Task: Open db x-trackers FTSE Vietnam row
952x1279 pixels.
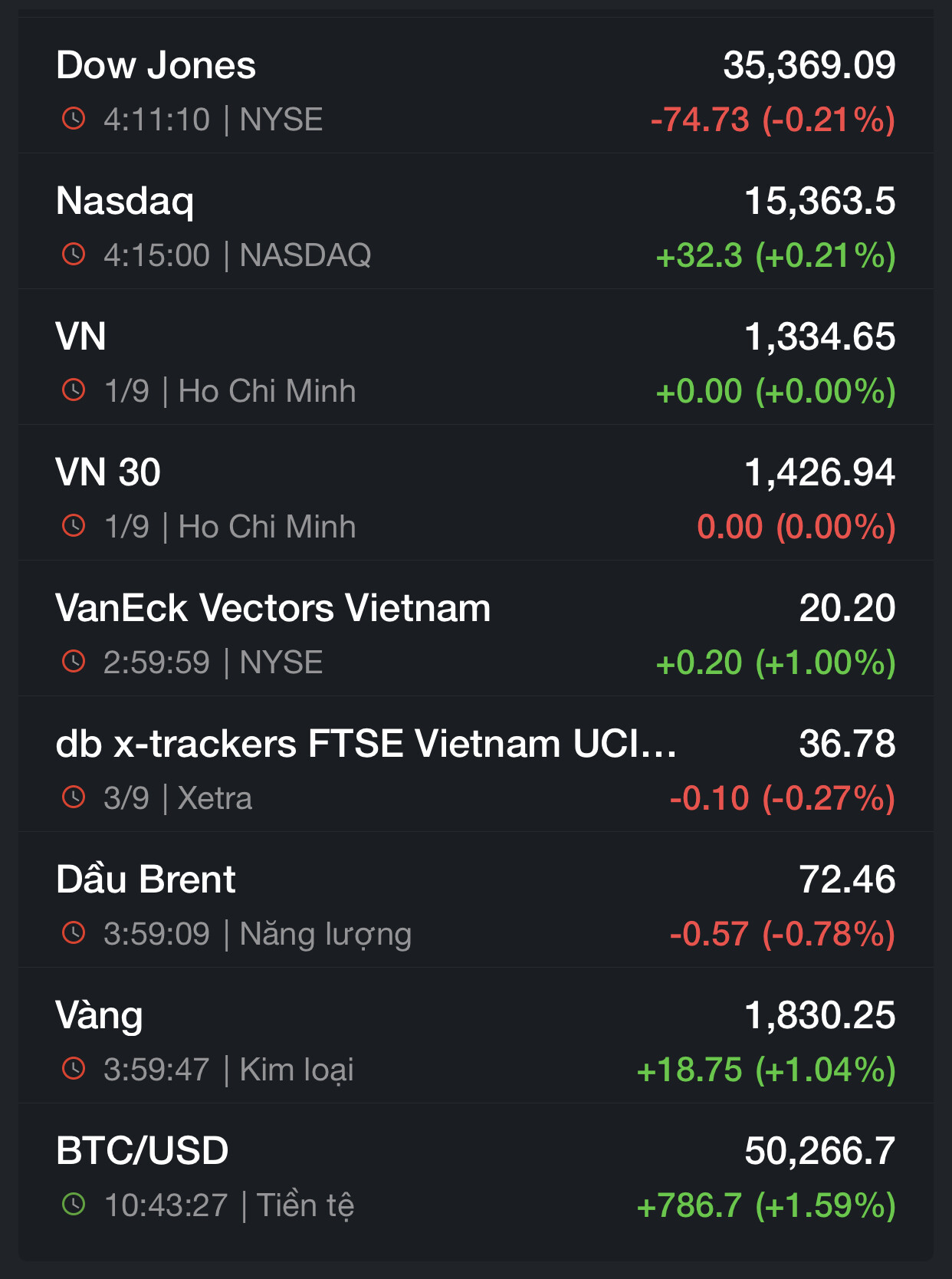Action: click(475, 769)
